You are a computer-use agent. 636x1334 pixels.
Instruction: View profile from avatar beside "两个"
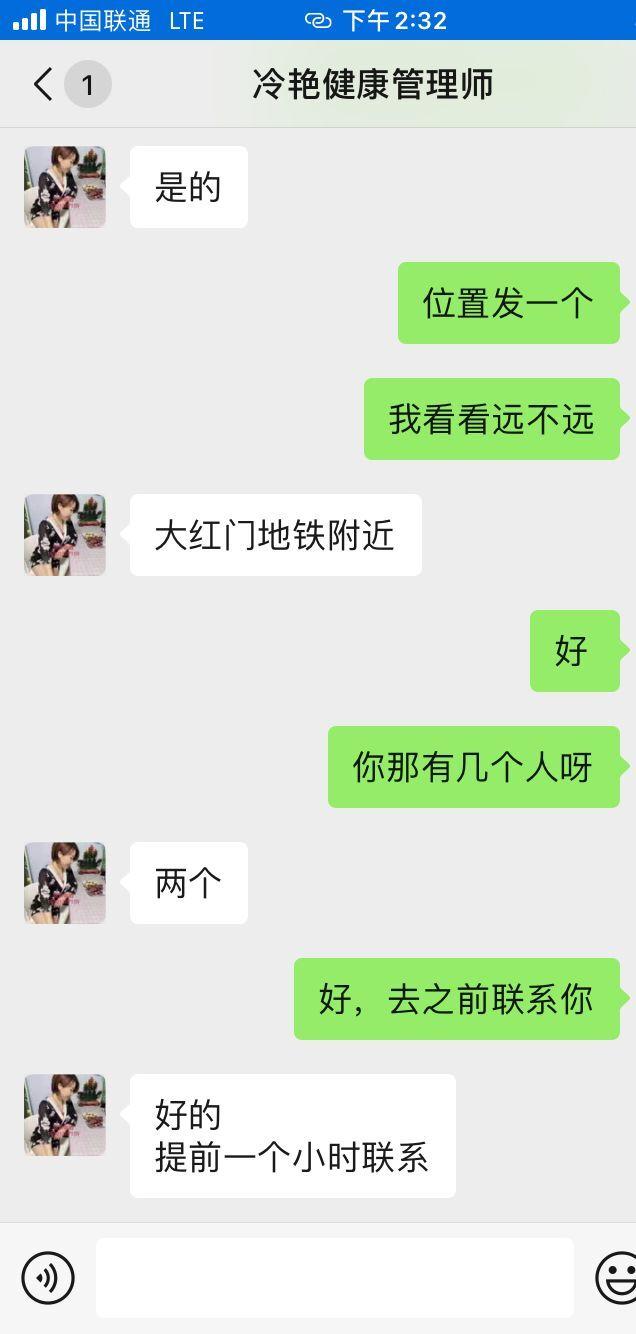pyautogui.click(x=65, y=883)
